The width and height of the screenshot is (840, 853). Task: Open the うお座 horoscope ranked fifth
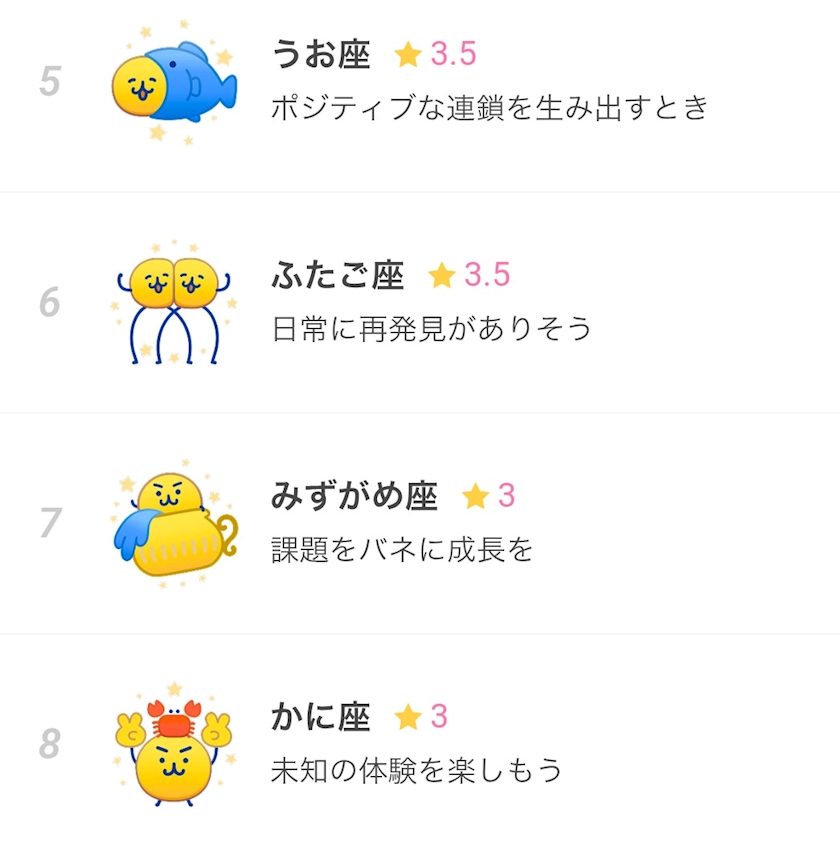tap(420, 82)
